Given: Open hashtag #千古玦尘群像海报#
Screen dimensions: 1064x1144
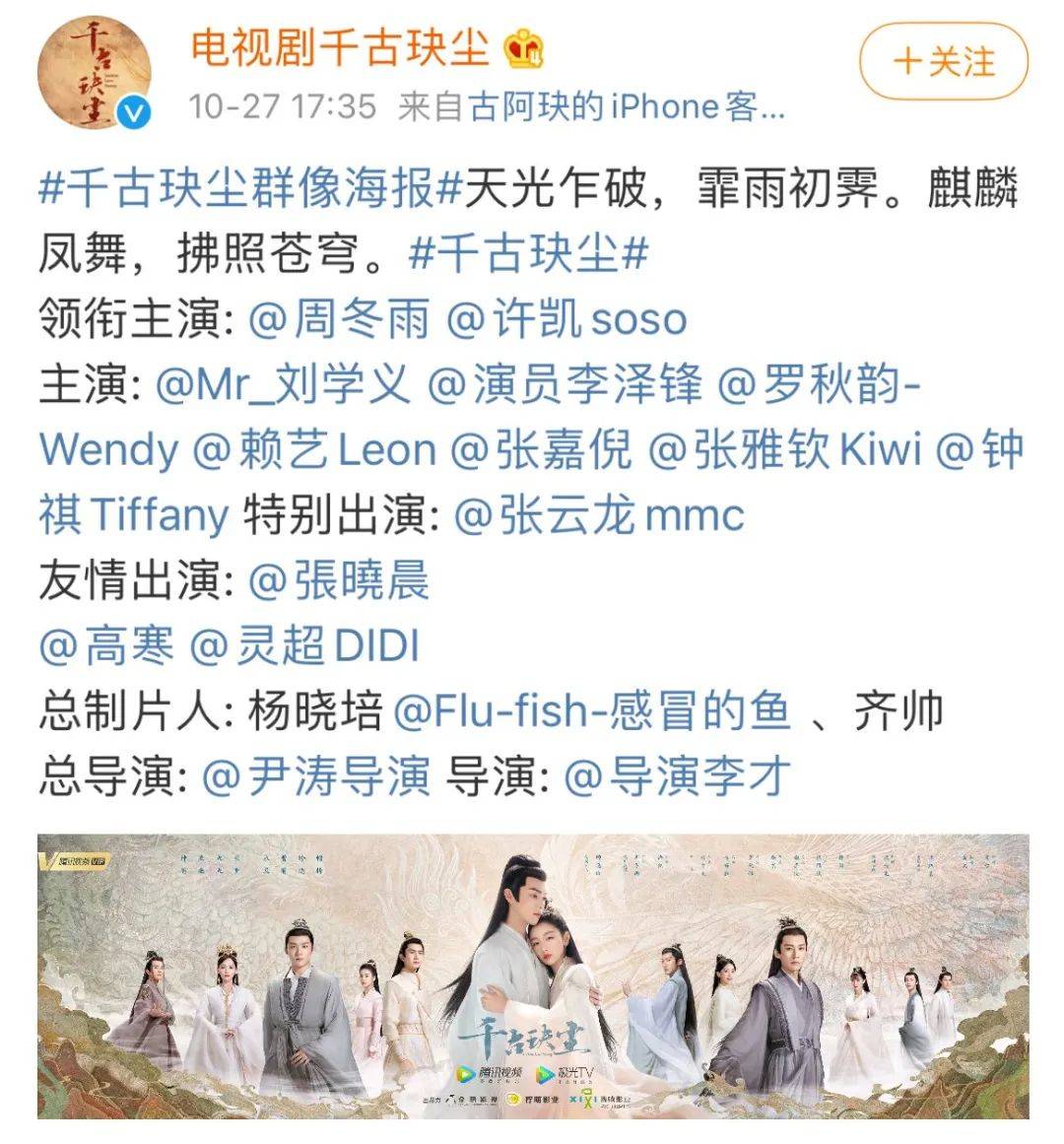Looking at the screenshot, I should 250,188.
